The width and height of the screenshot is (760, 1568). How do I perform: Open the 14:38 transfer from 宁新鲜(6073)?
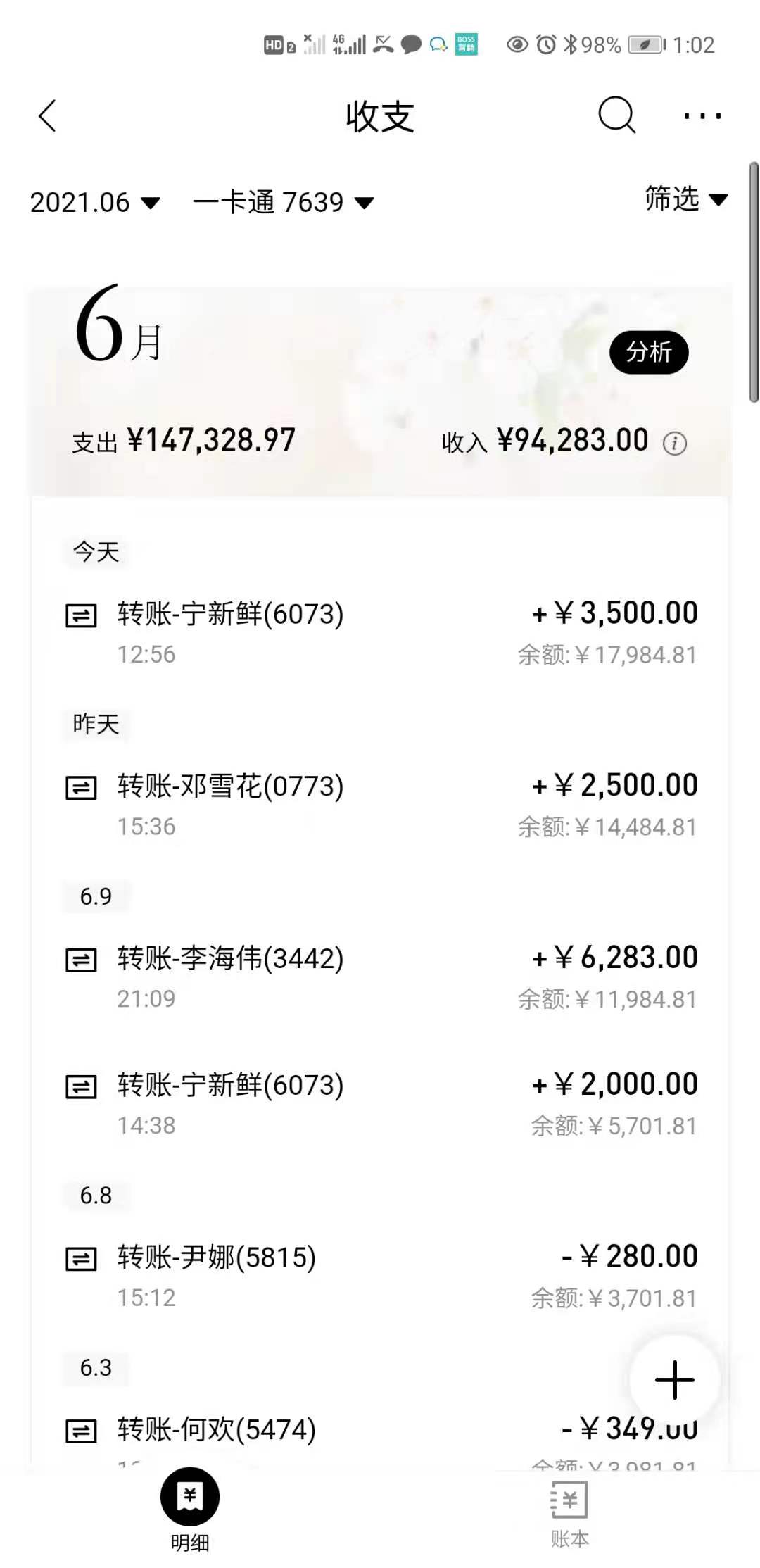pyautogui.click(x=380, y=1103)
